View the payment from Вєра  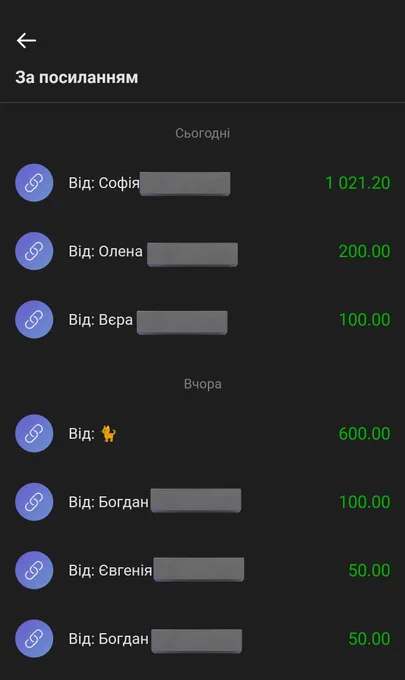(202, 320)
